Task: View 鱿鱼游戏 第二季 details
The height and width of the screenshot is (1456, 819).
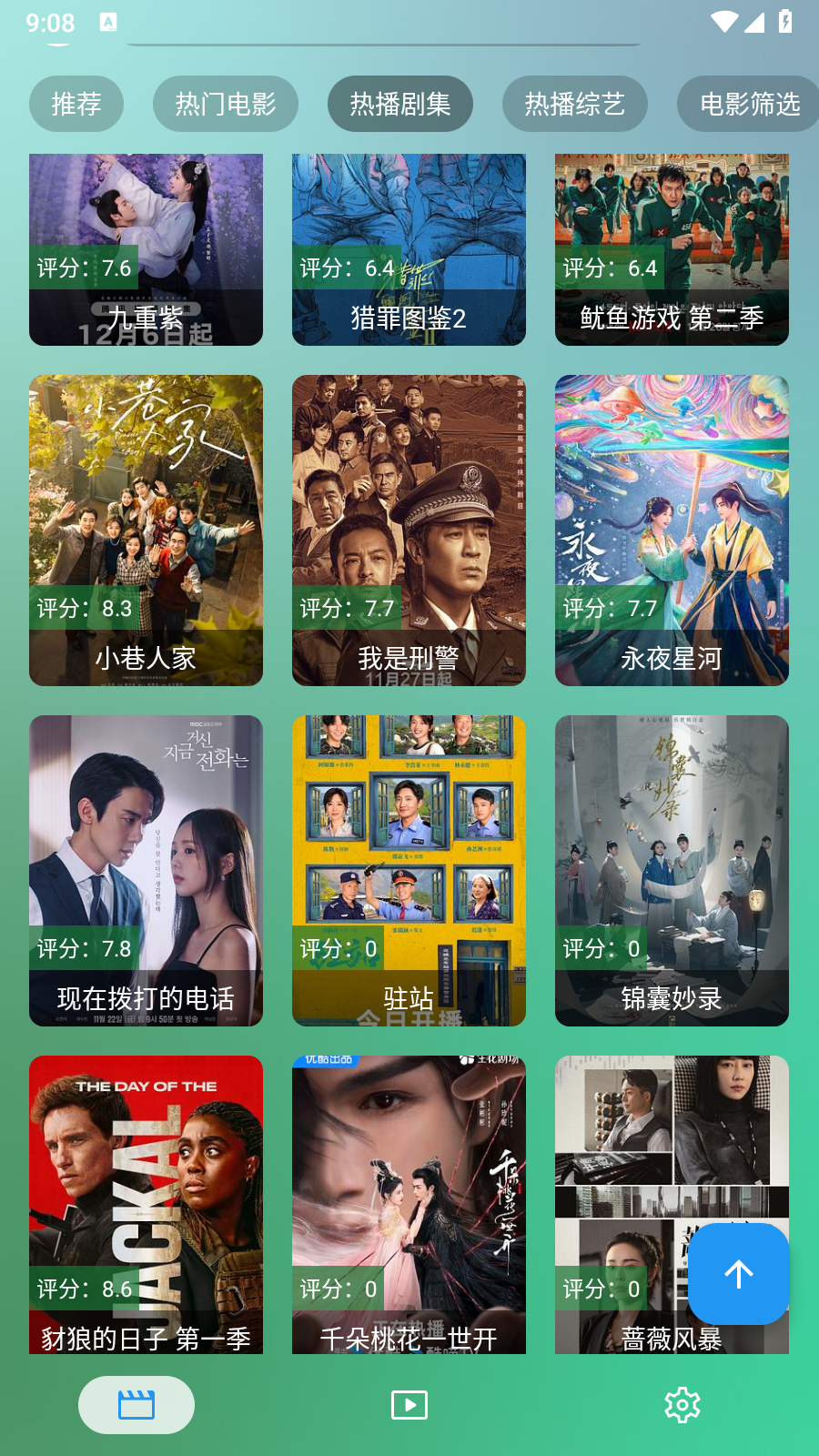Action: [671, 248]
